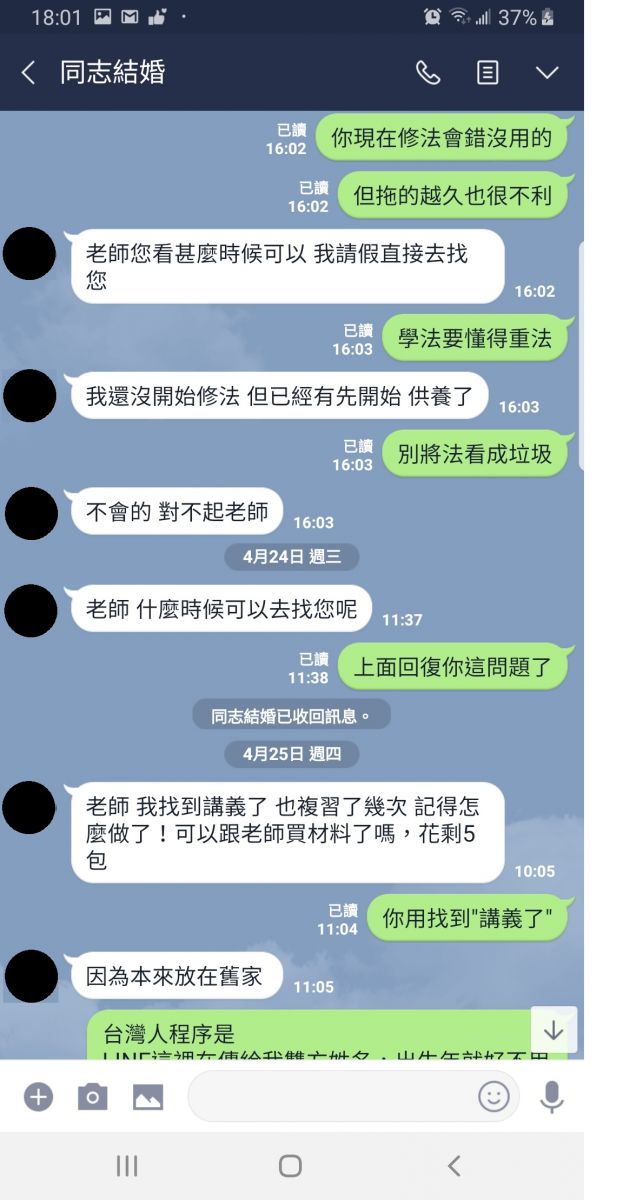Focus the message input field

point(330,1097)
